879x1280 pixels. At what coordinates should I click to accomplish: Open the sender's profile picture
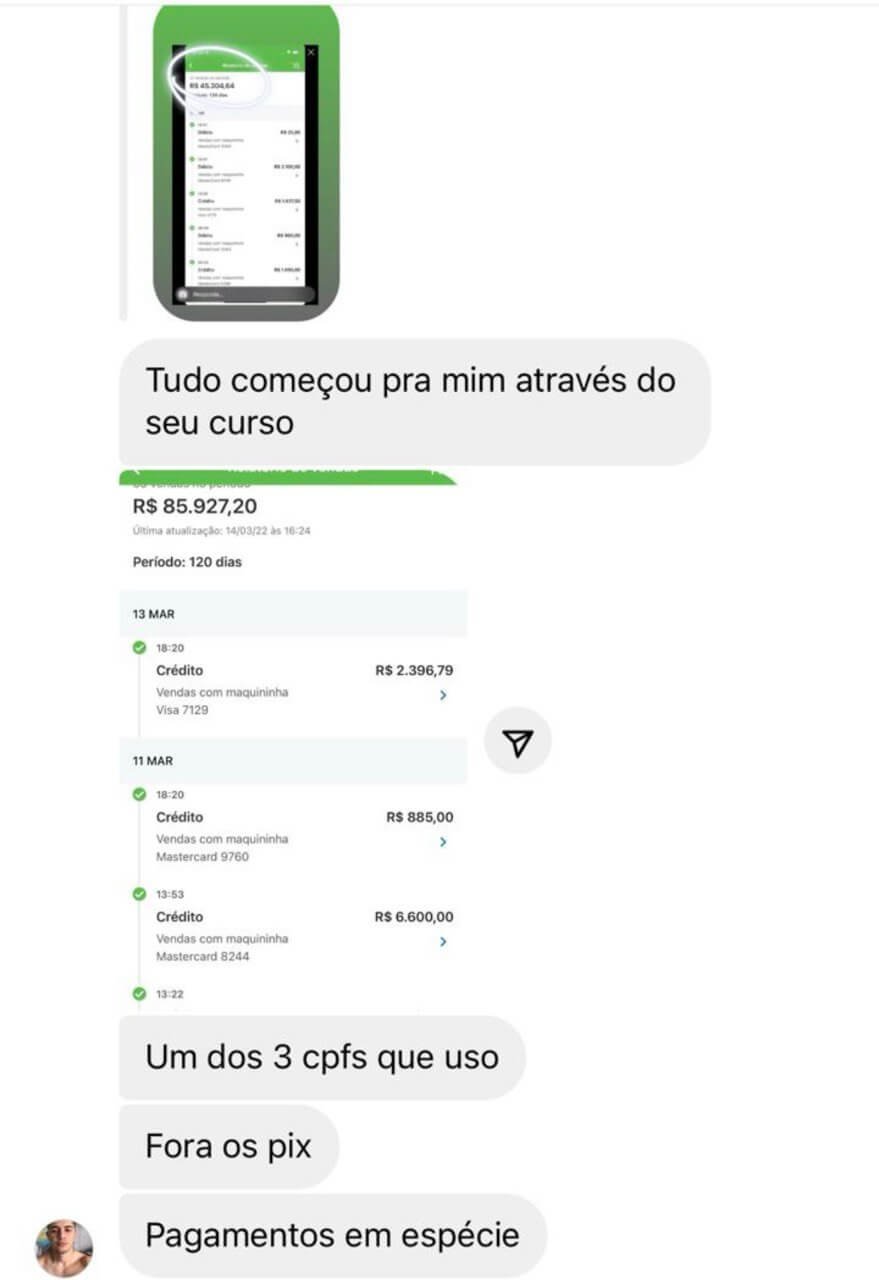[x=64, y=1247]
